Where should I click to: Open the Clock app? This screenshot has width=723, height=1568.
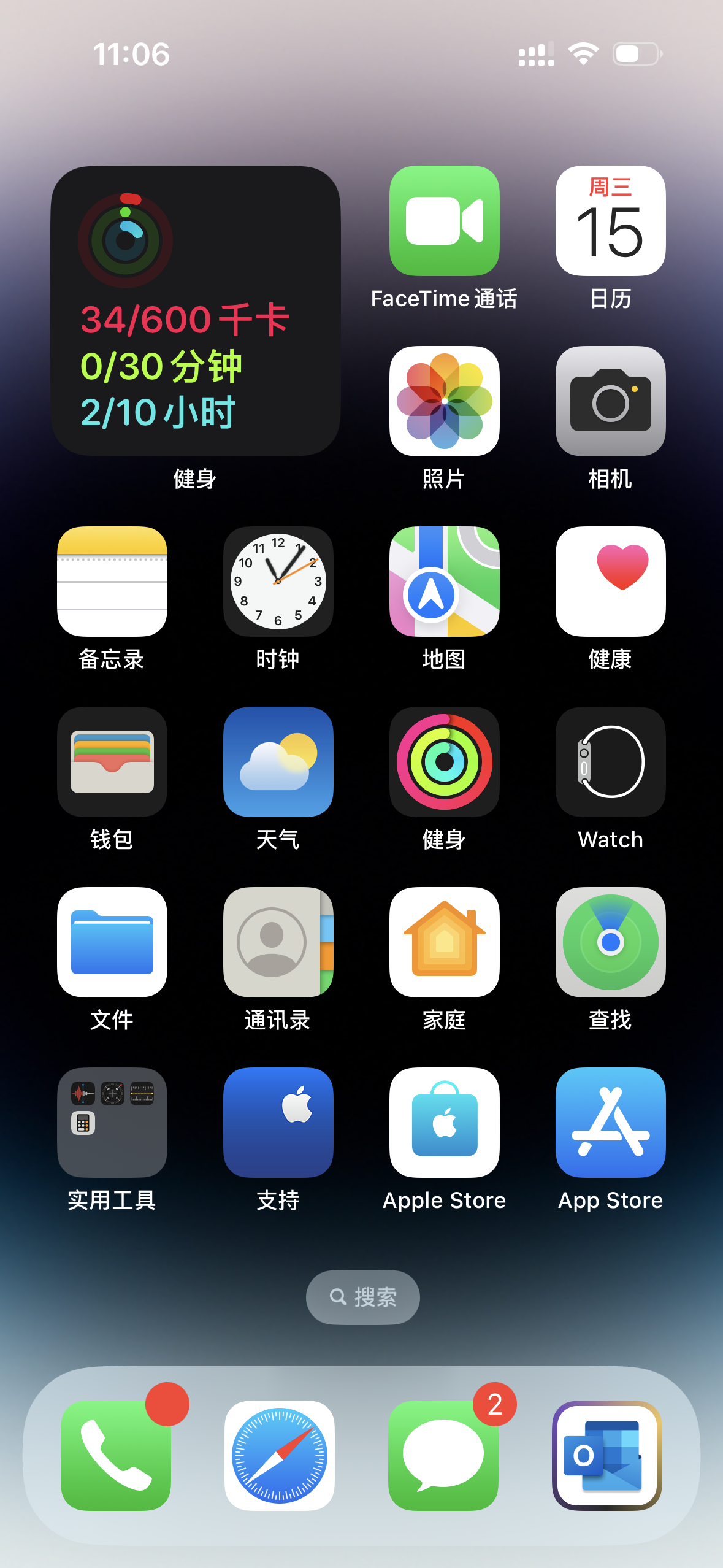coord(278,581)
